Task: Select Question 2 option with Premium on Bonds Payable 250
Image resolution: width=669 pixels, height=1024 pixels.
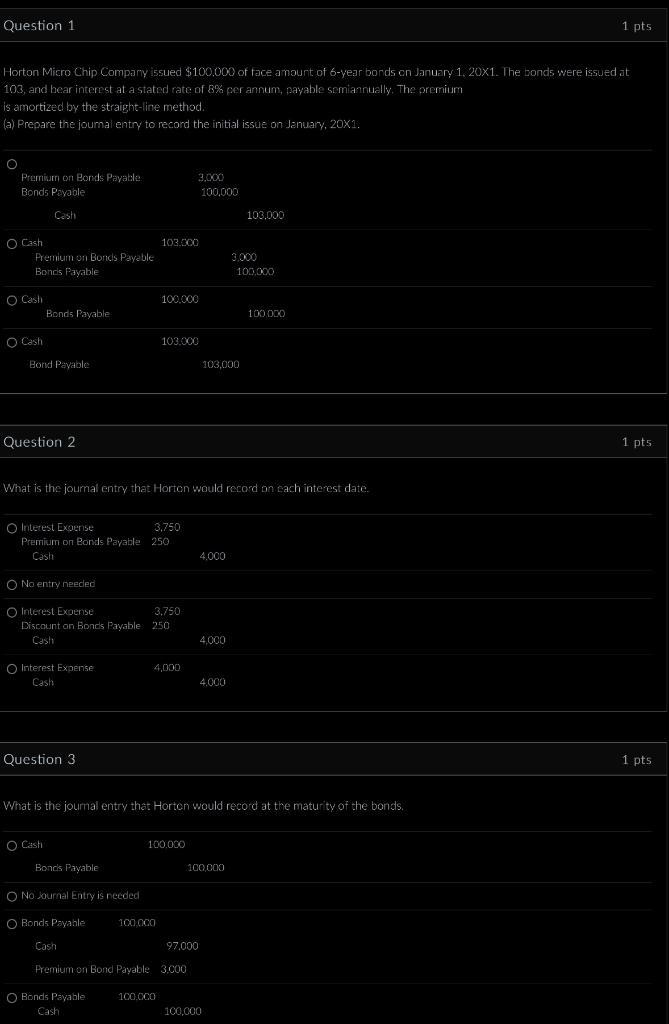Action: click(x=11, y=528)
